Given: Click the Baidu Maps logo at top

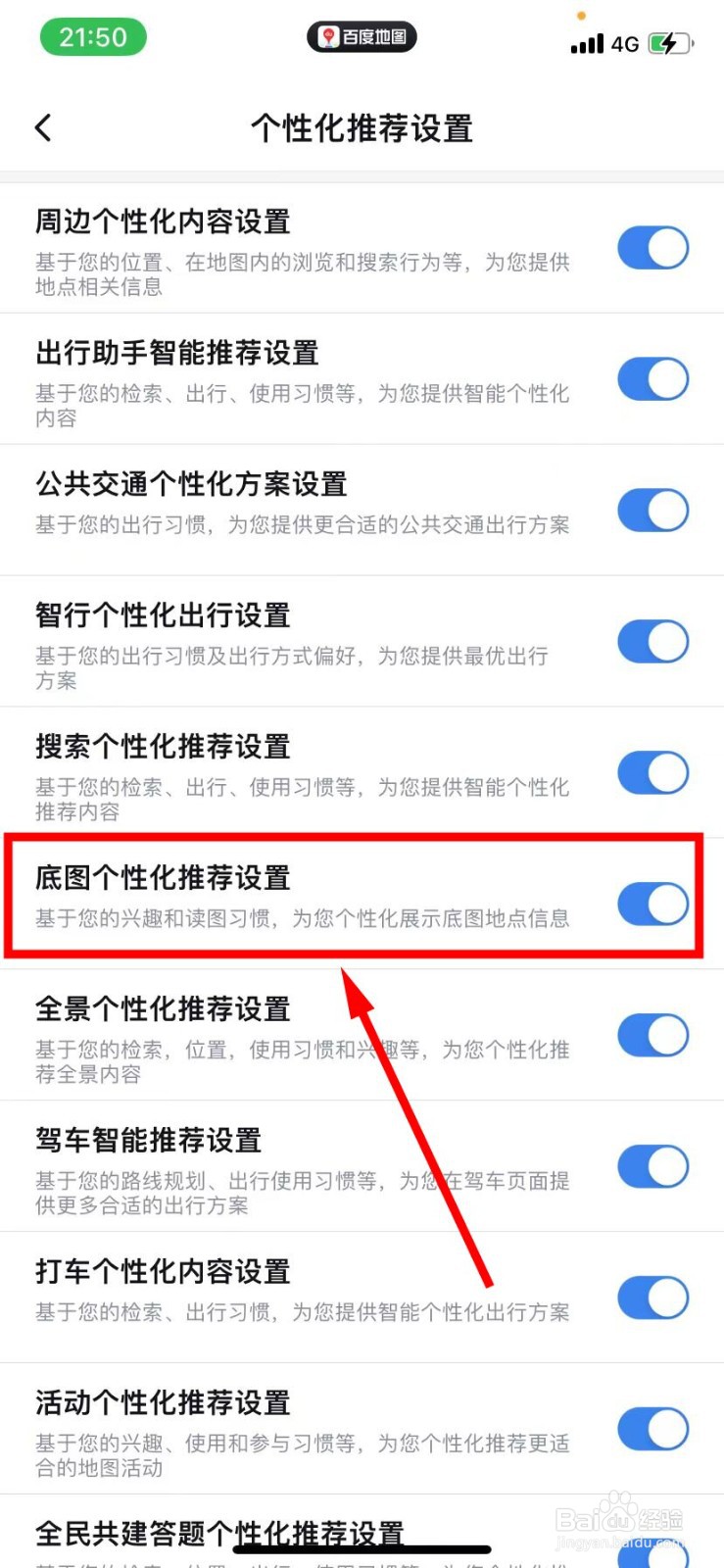Looking at the screenshot, I should click(362, 37).
